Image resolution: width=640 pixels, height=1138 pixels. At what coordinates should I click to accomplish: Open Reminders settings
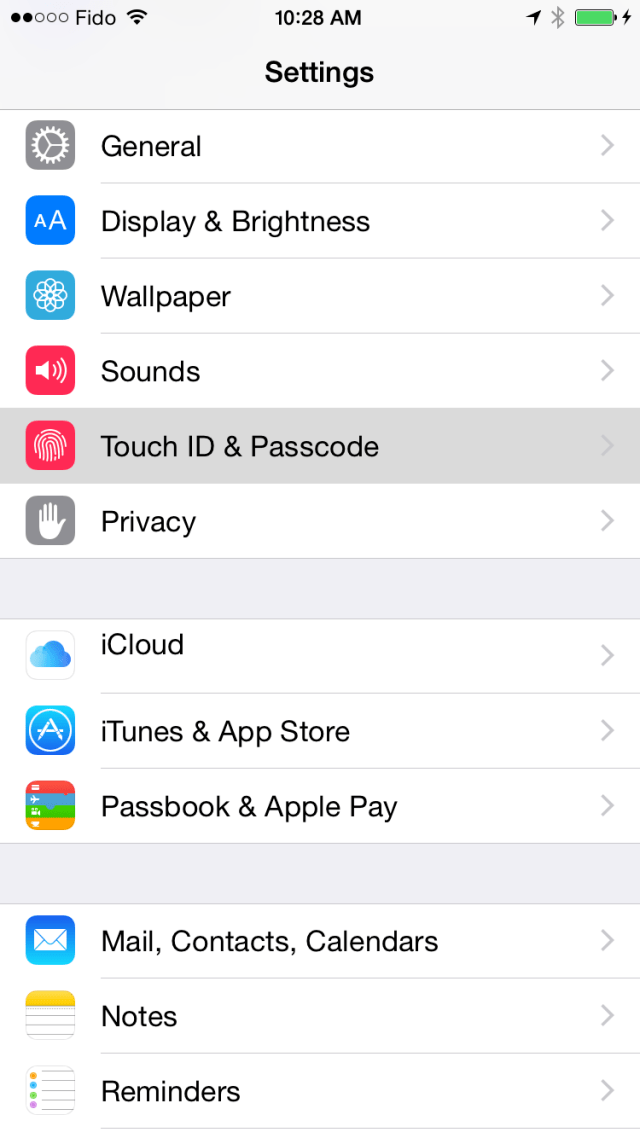(x=320, y=1091)
